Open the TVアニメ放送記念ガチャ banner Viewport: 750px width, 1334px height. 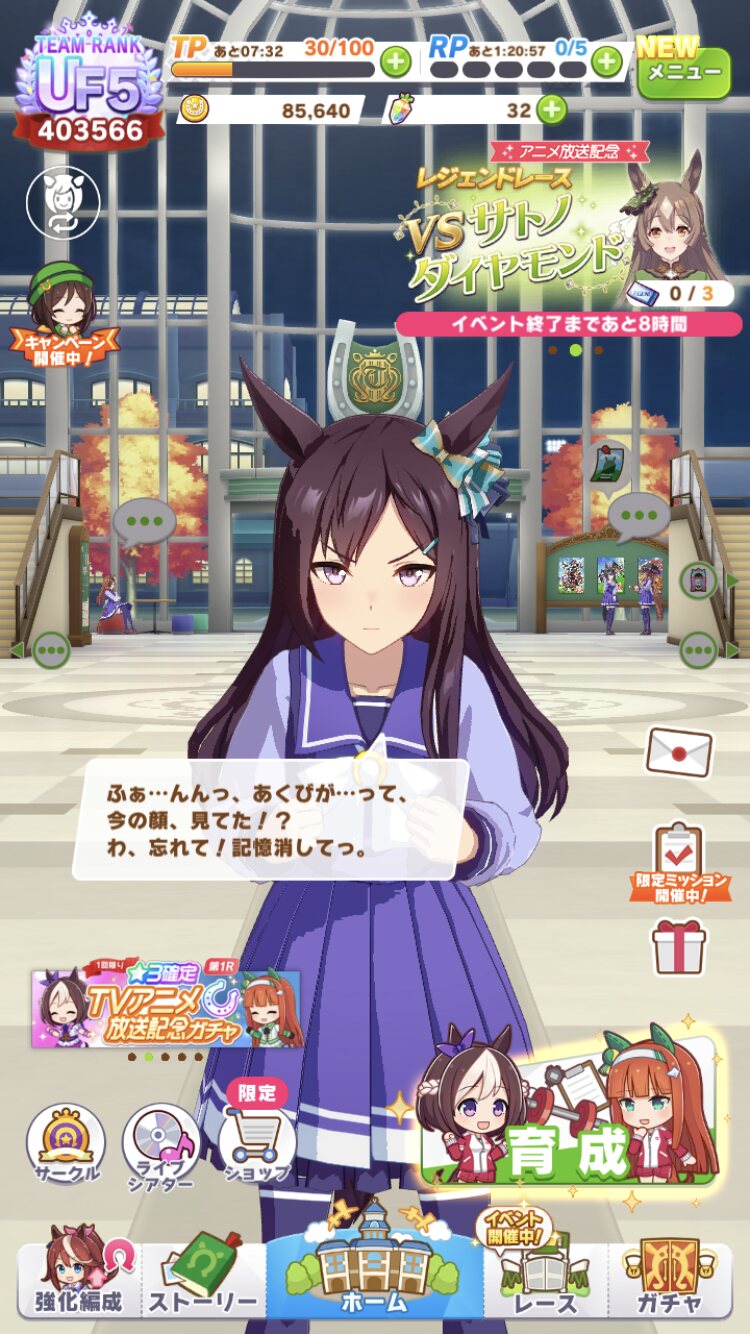(x=165, y=1007)
